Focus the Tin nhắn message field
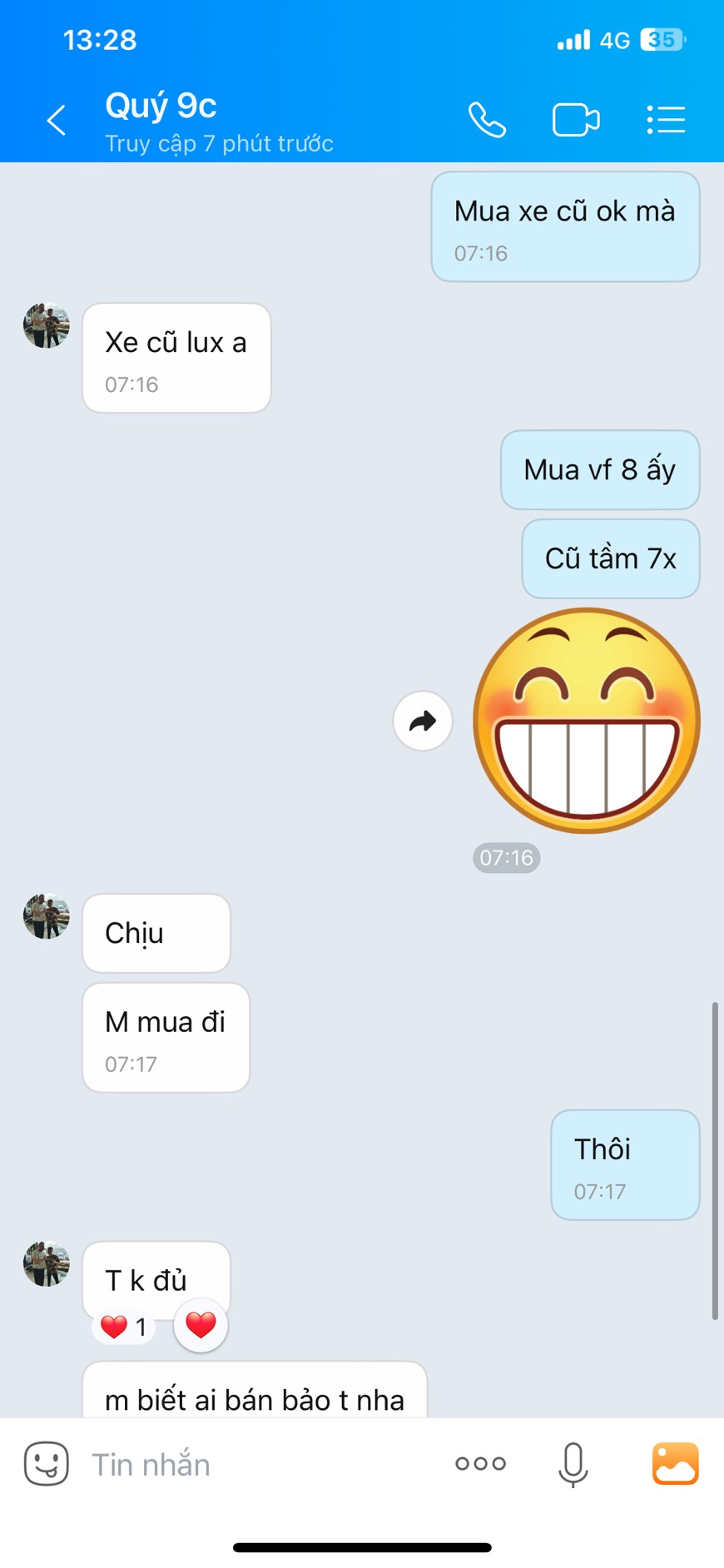This screenshot has width=724, height=1568. click(250, 1464)
